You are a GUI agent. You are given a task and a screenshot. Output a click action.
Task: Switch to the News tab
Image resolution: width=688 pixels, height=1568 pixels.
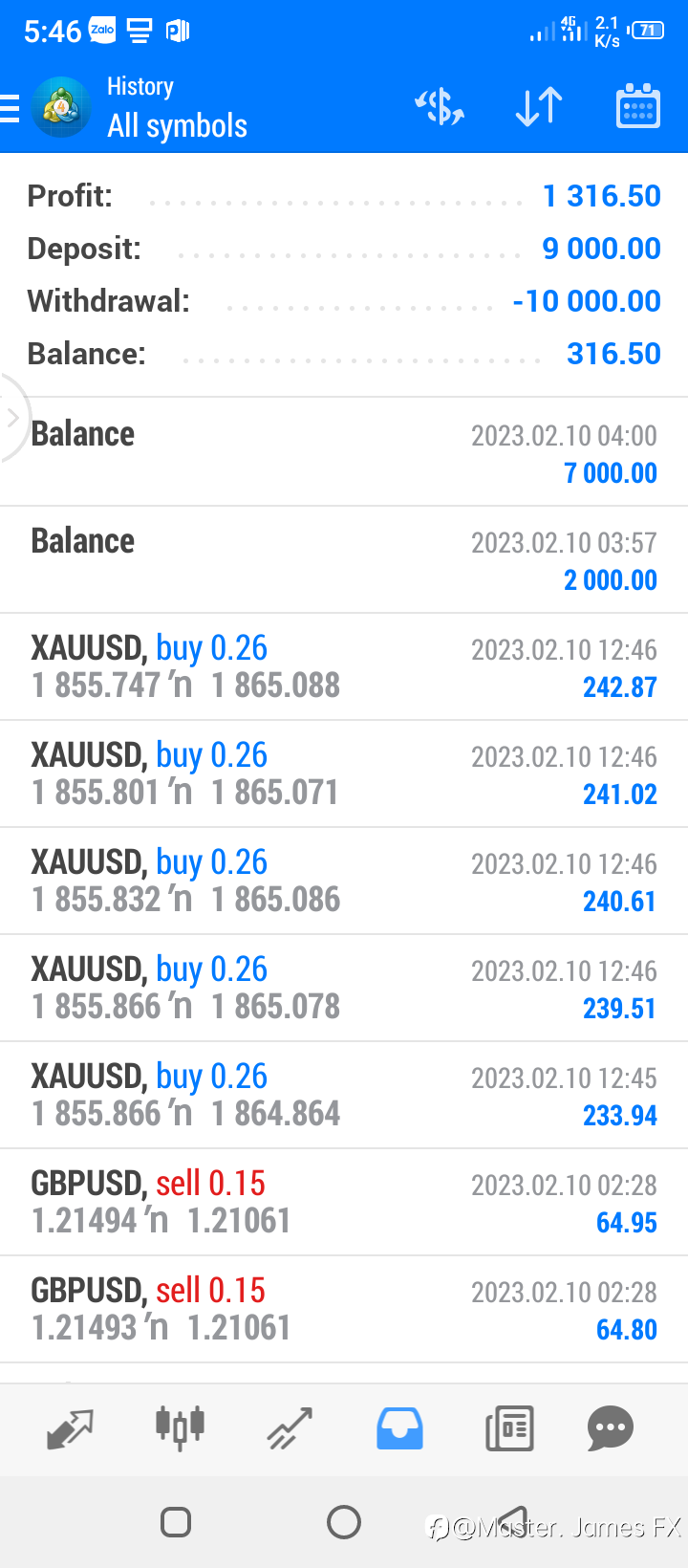coord(509,1429)
